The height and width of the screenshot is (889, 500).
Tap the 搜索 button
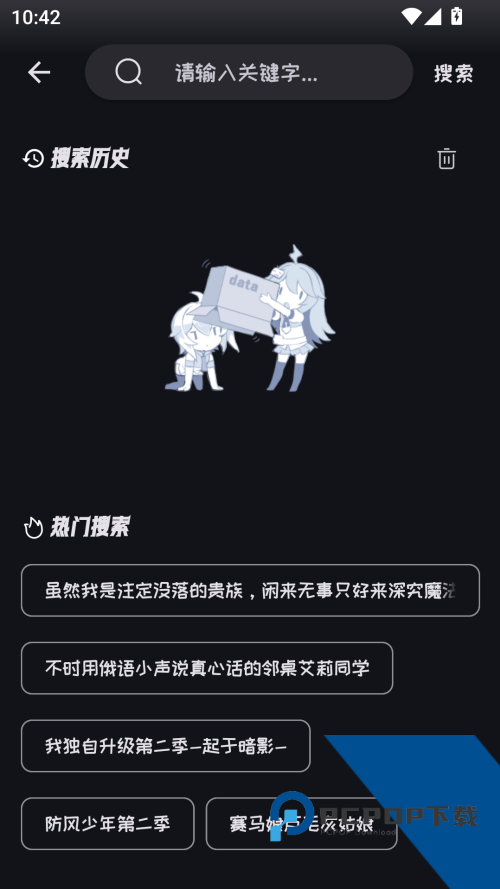454,73
